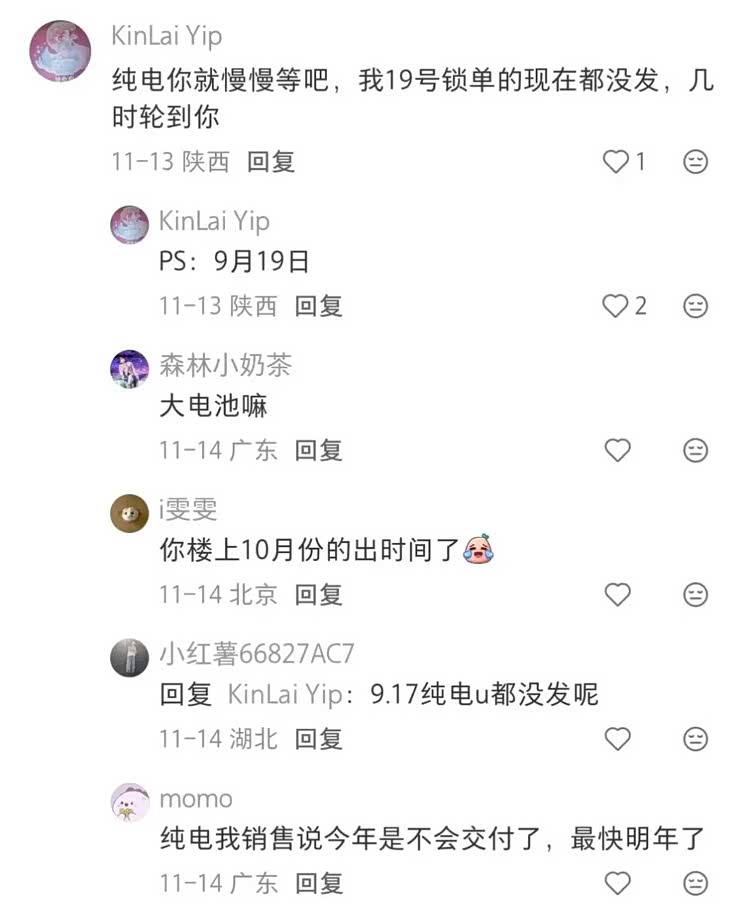Like the PS: 9月19日 reply

coord(616,306)
